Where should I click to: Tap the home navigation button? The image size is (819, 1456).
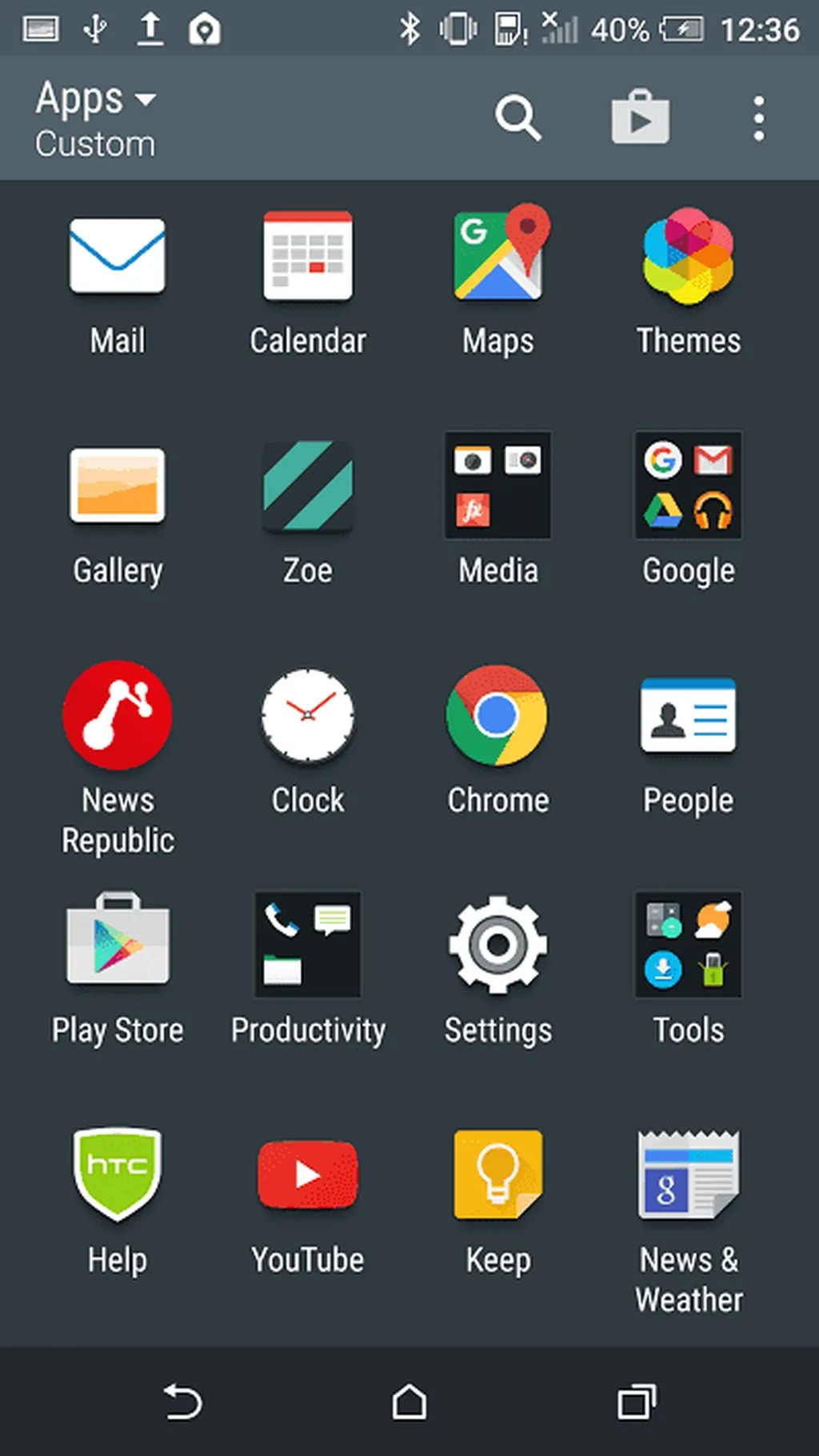tap(409, 1402)
